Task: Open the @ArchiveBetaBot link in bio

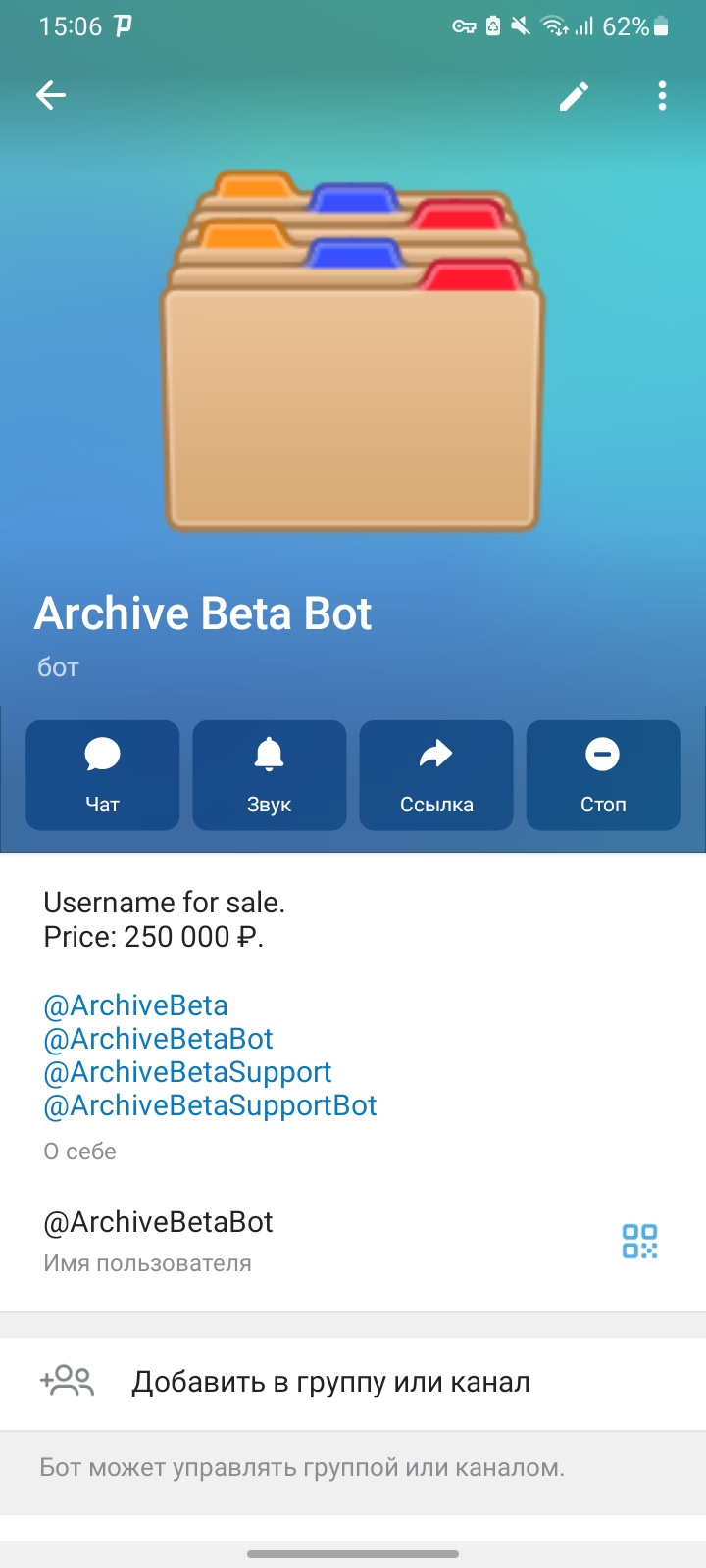Action: (x=158, y=1039)
